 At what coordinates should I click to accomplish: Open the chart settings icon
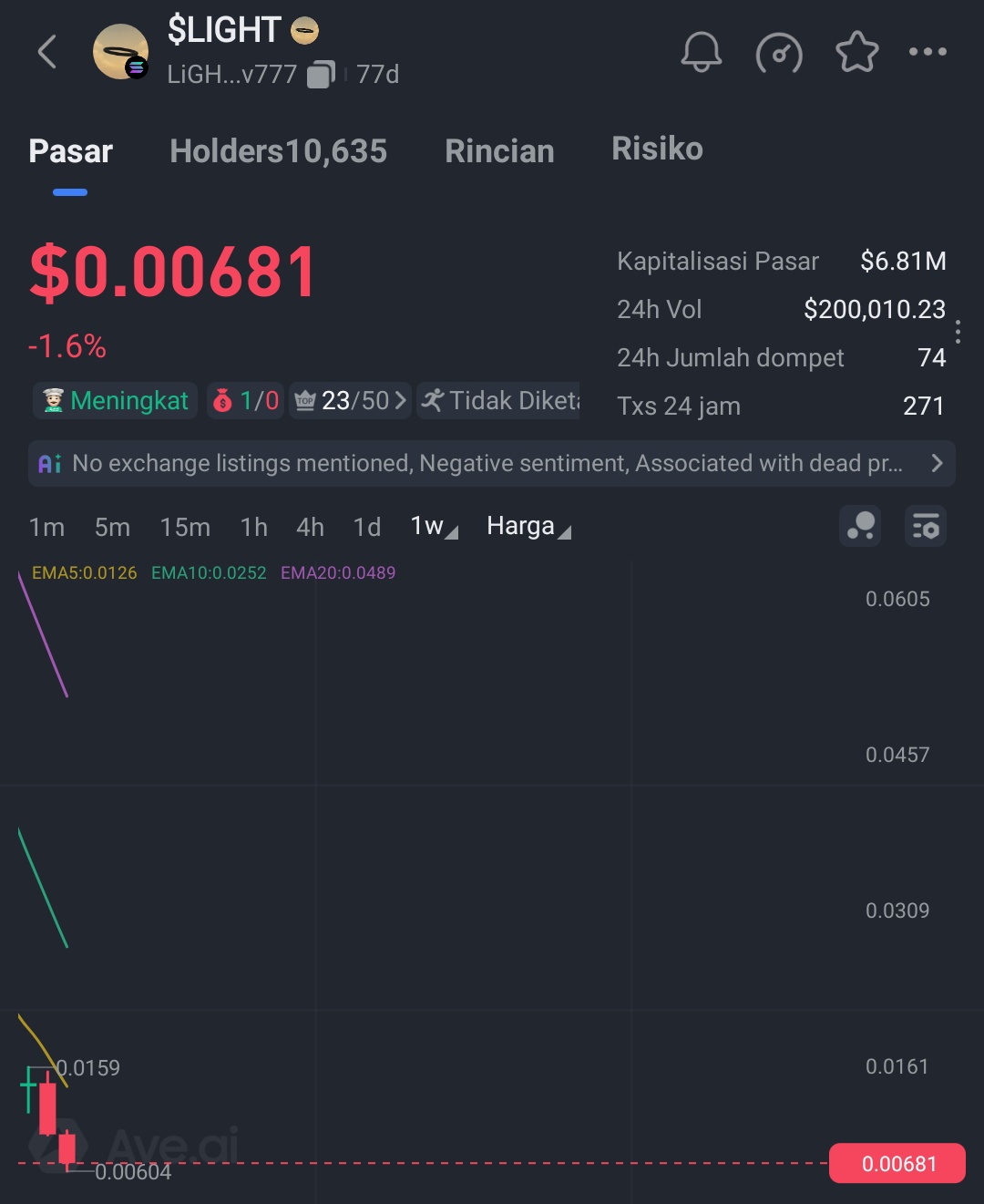point(926,527)
